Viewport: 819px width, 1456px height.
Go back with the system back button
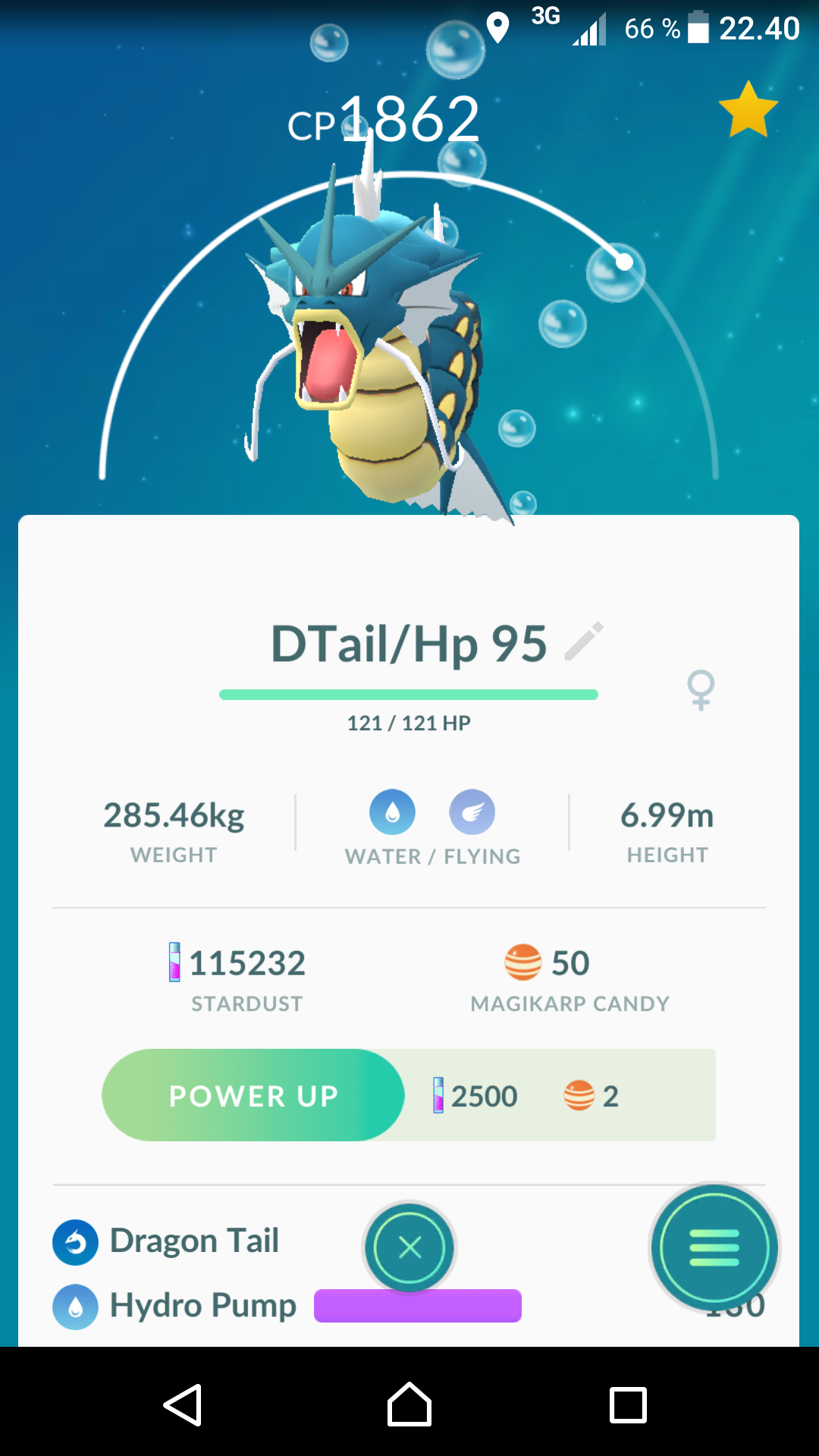click(x=183, y=1404)
